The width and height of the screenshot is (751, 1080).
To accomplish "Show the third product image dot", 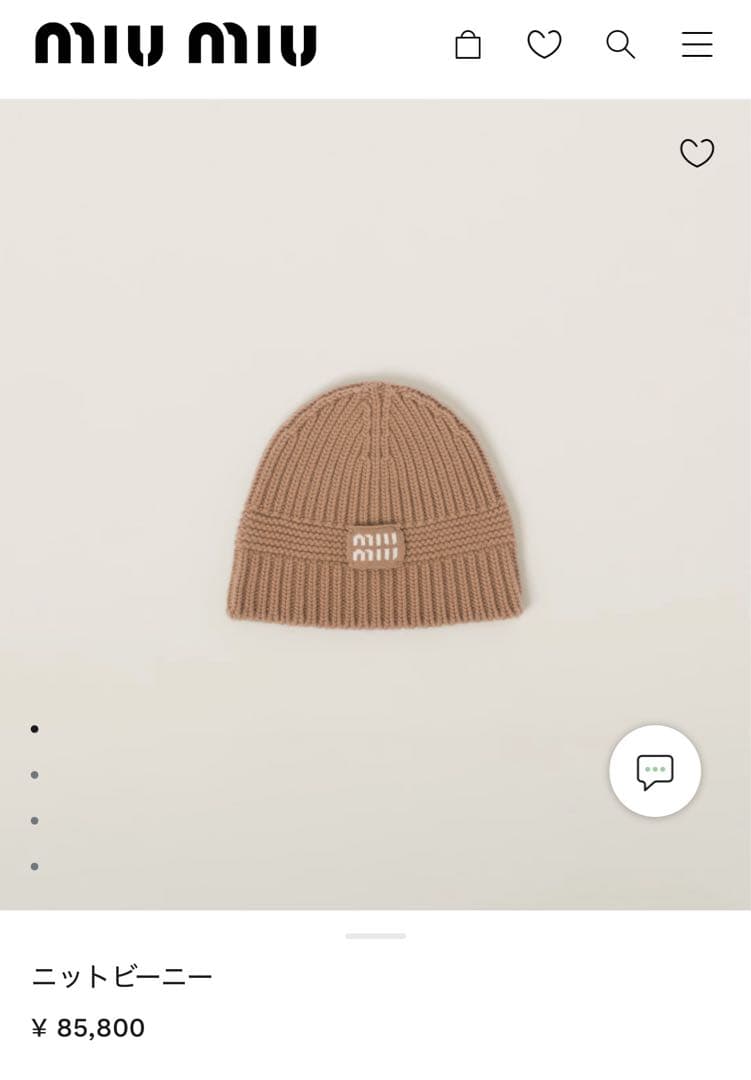I will pyautogui.click(x=35, y=821).
